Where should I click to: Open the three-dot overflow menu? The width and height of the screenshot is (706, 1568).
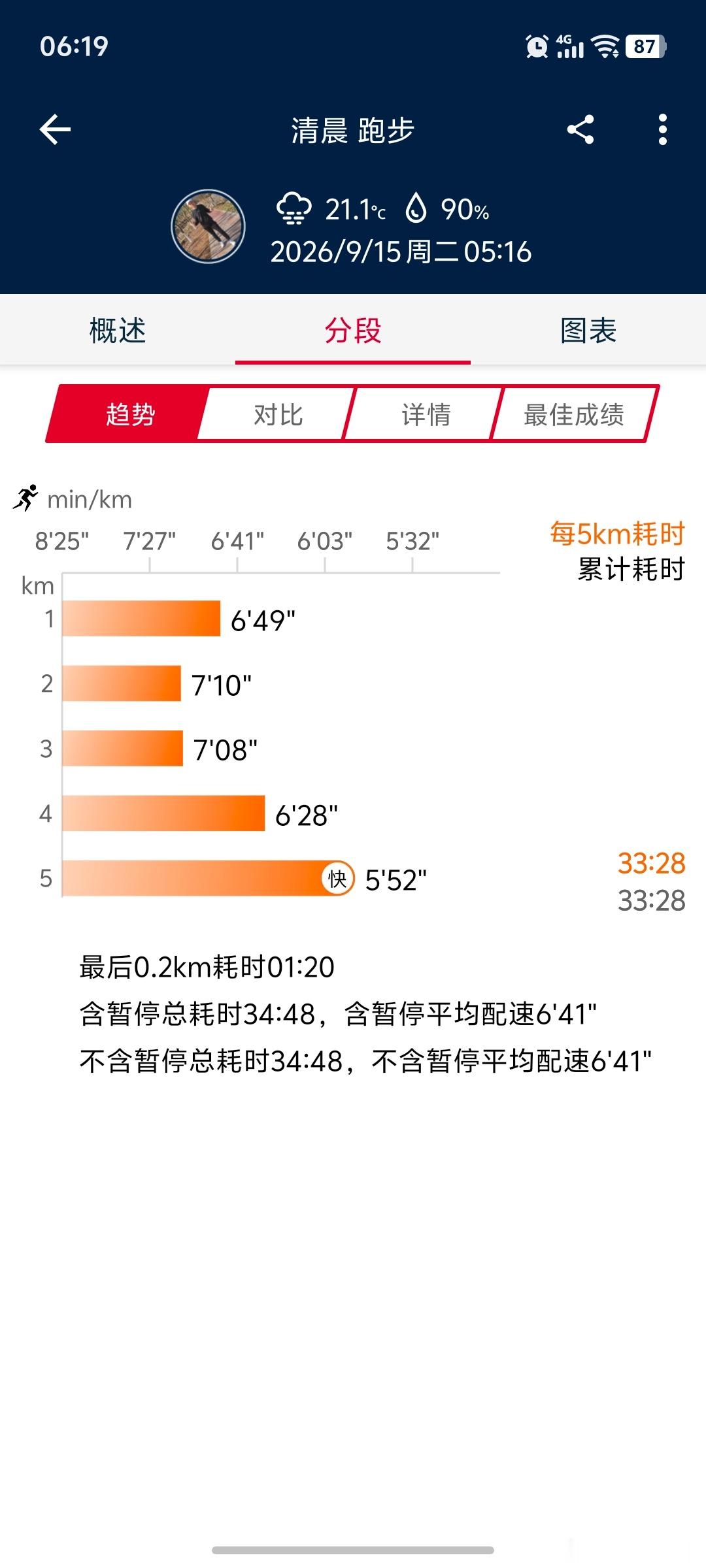click(x=663, y=129)
